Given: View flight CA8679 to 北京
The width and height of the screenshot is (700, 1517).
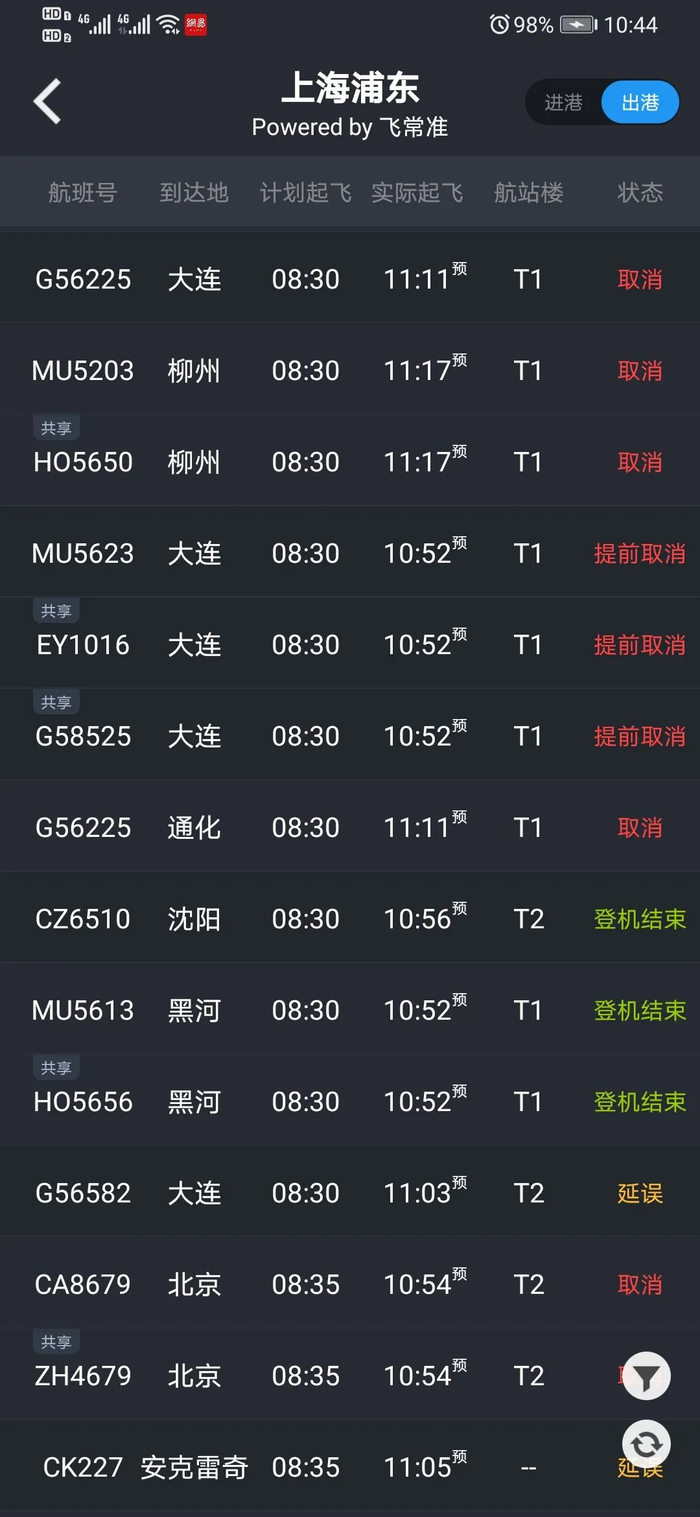Looking at the screenshot, I should pos(350,1284).
